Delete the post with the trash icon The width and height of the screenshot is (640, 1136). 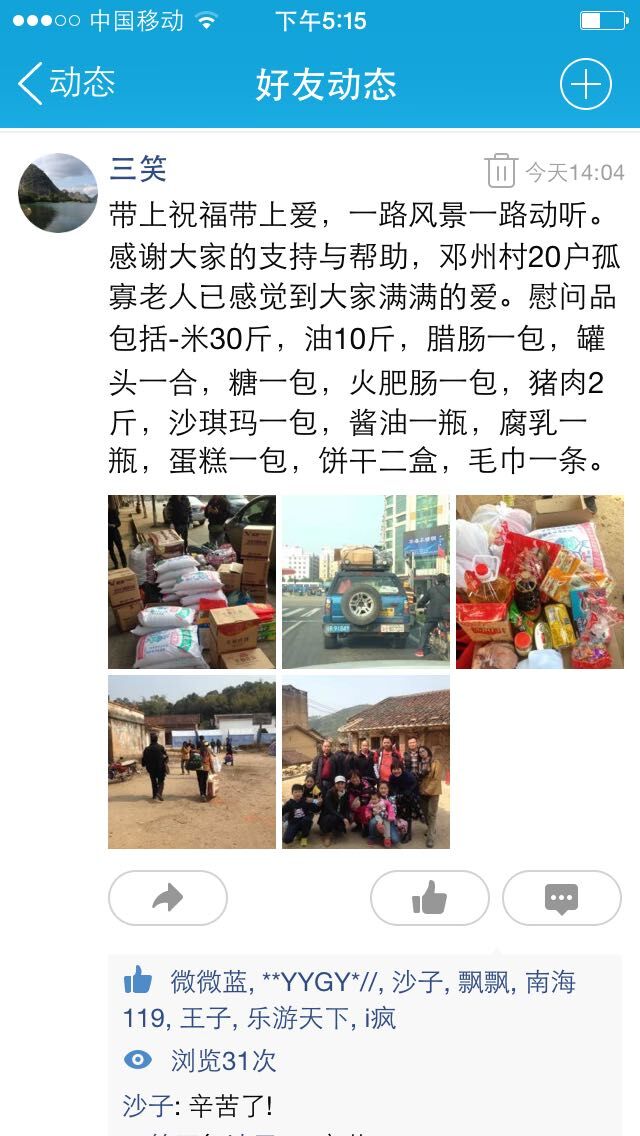[501, 170]
